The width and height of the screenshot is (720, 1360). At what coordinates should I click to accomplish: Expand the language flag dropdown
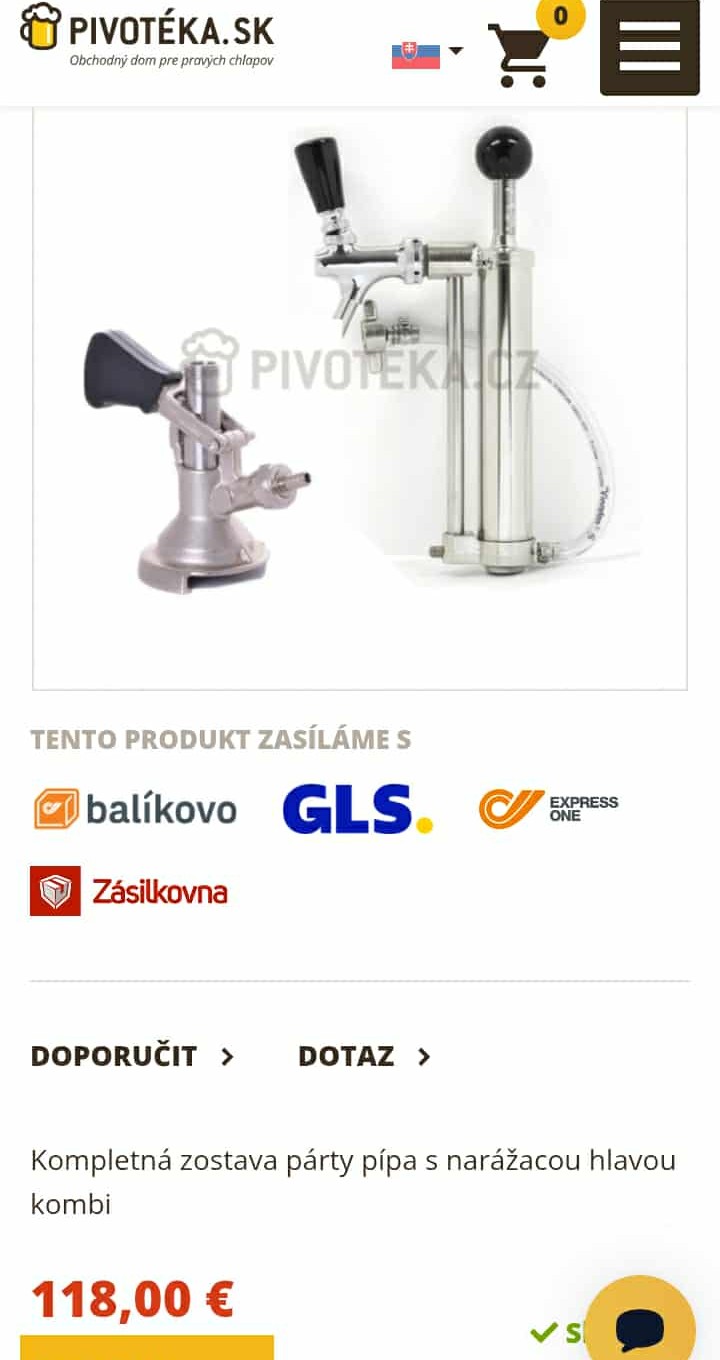tap(427, 52)
